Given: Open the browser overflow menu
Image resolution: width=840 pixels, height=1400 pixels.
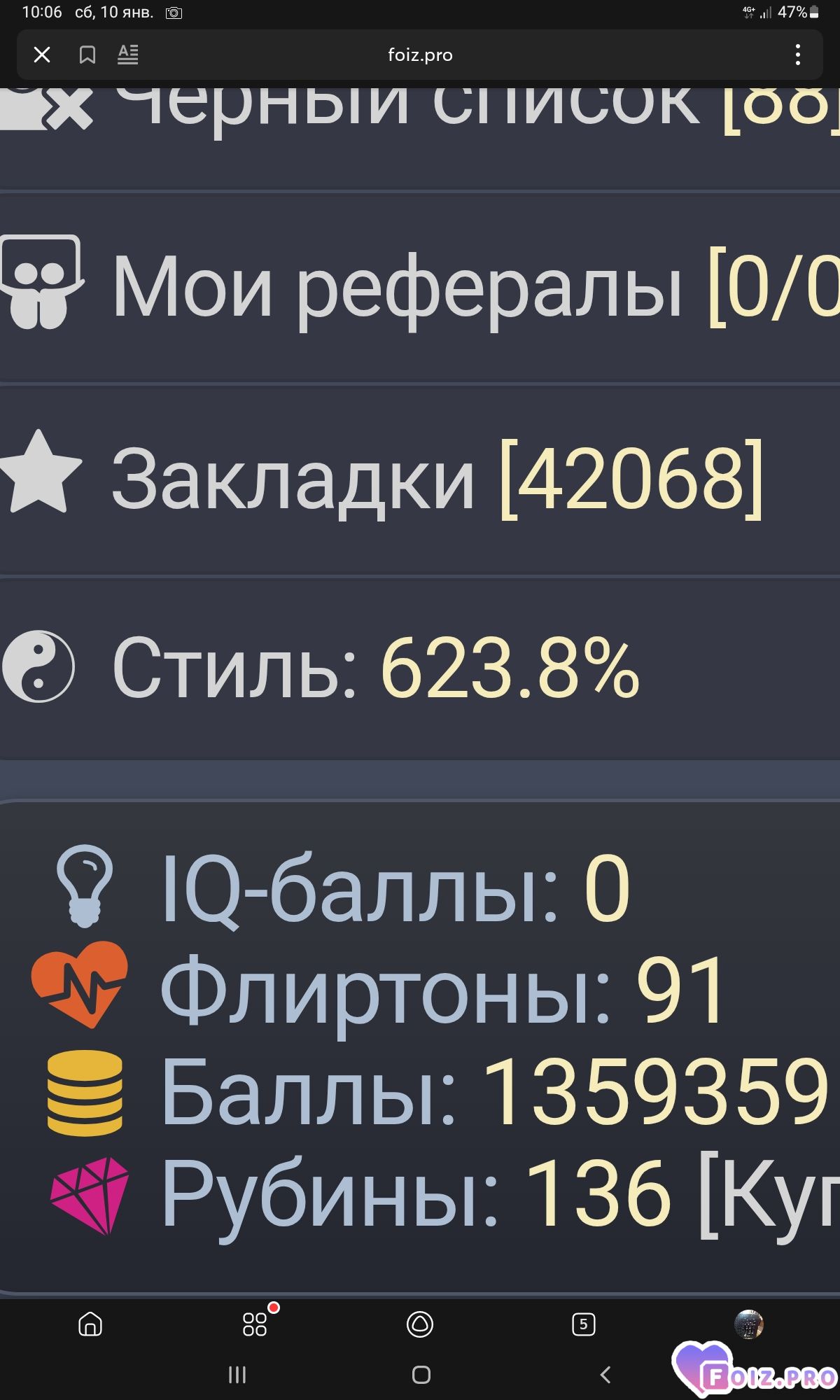Looking at the screenshot, I should [x=797, y=55].
